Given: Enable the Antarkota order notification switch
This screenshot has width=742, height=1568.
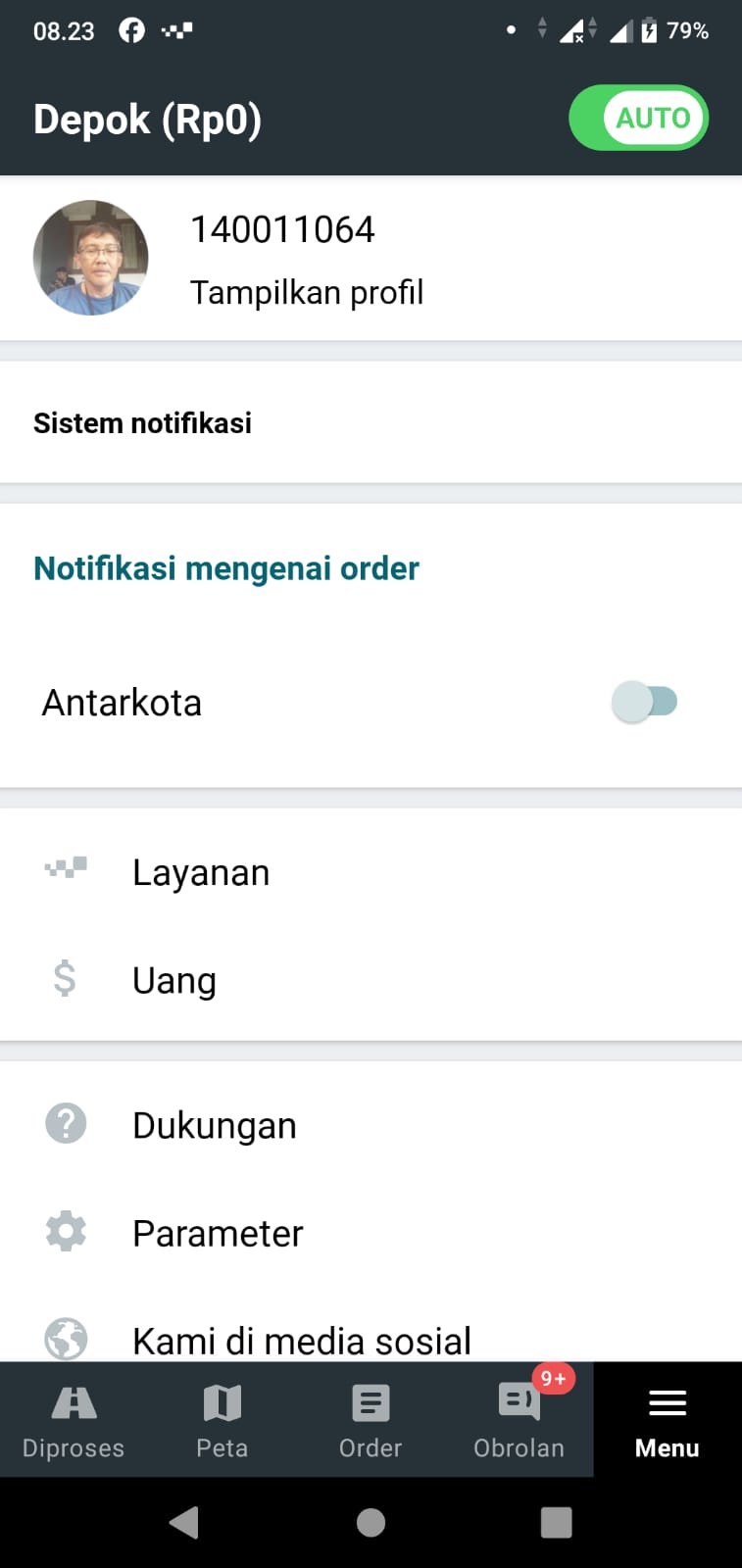Looking at the screenshot, I should 644,702.
